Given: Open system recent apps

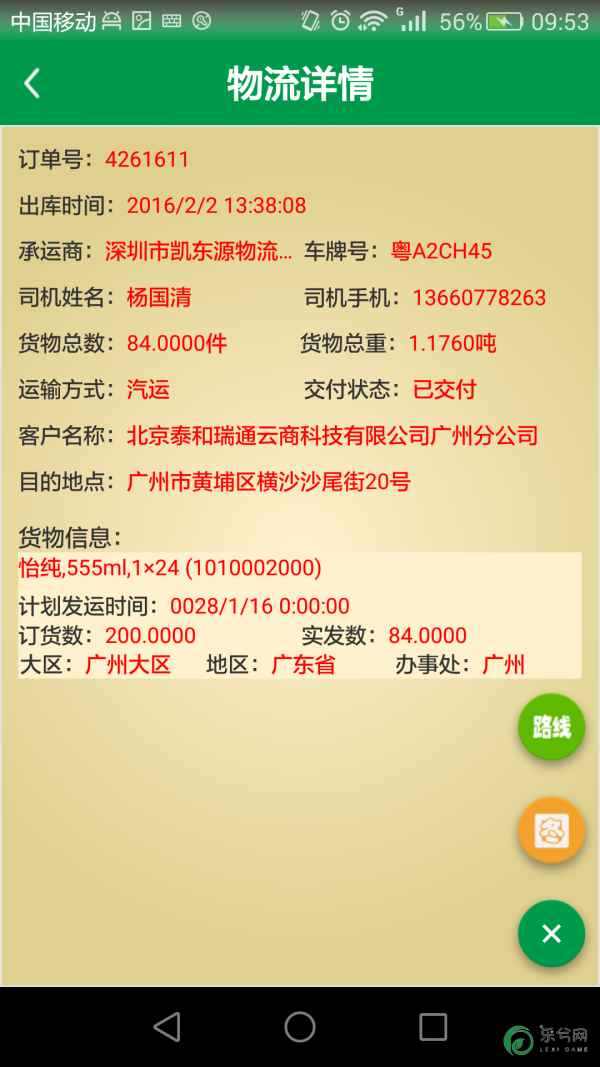Looking at the screenshot, I should click(432, 1026).
